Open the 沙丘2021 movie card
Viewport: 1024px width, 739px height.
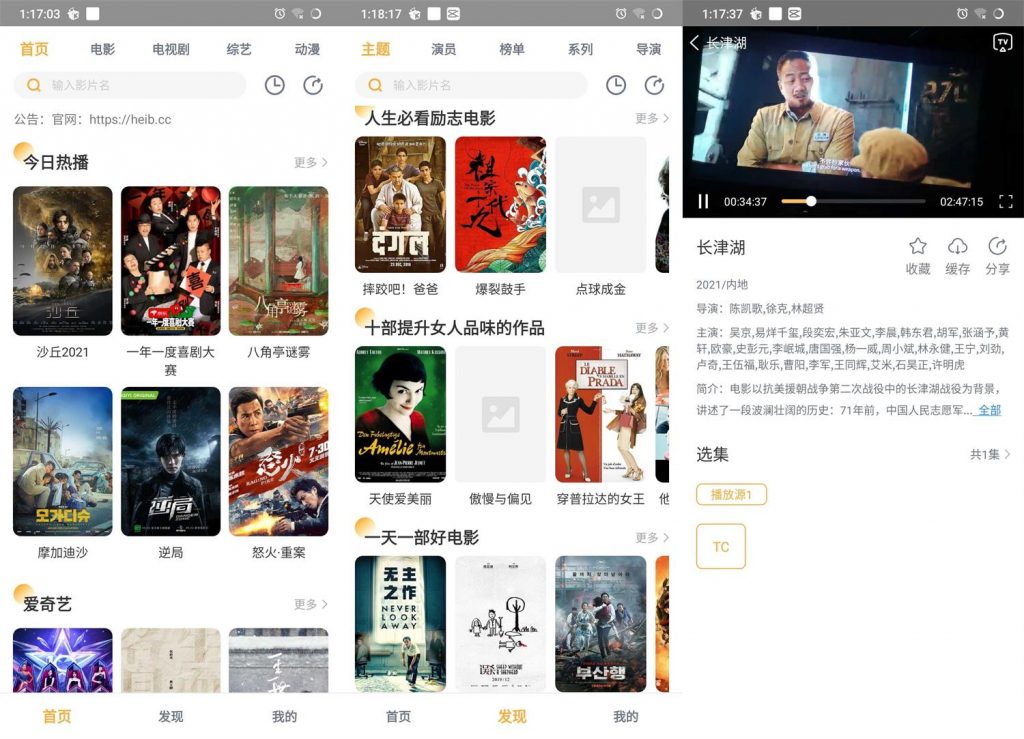tap(62, 260)
